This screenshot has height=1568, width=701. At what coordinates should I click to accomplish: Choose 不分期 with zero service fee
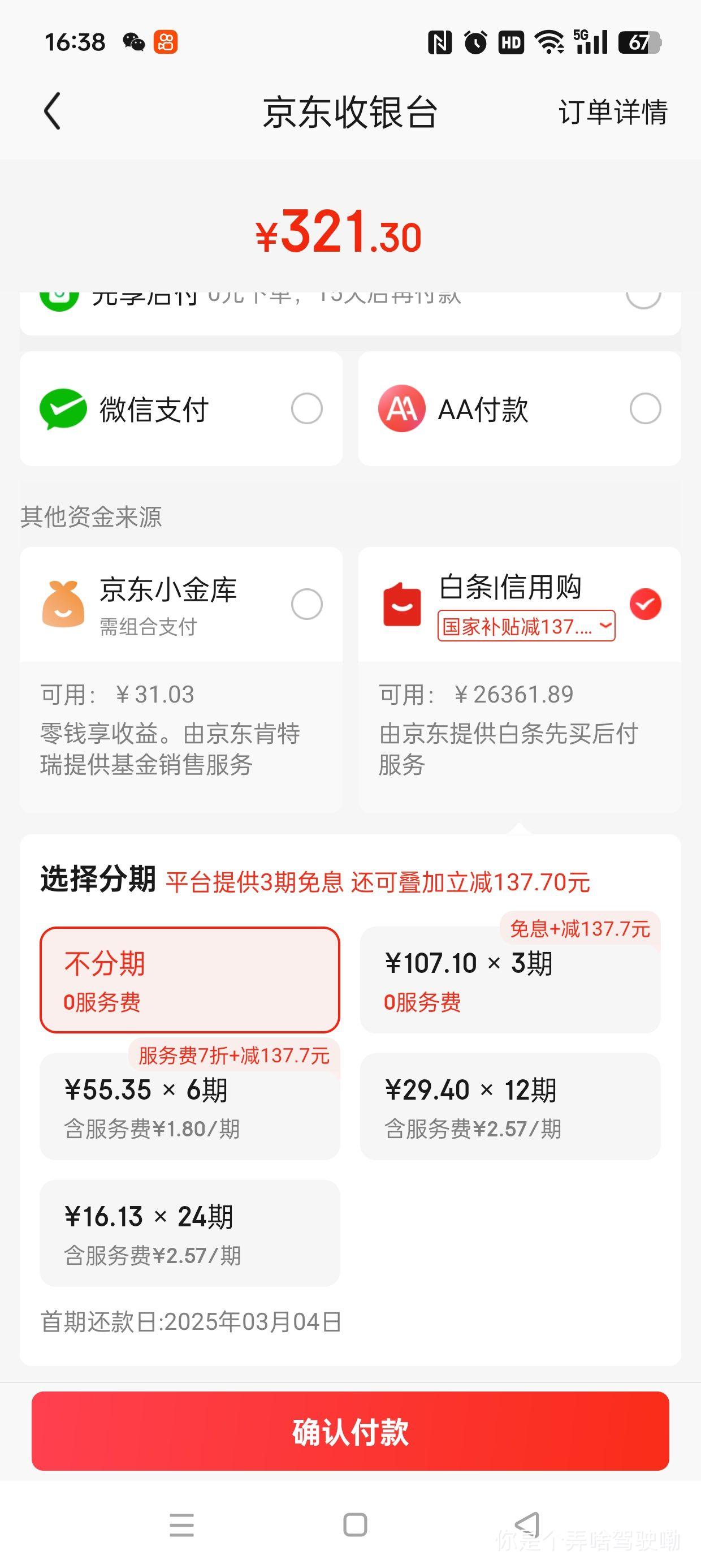click(190, 979)
